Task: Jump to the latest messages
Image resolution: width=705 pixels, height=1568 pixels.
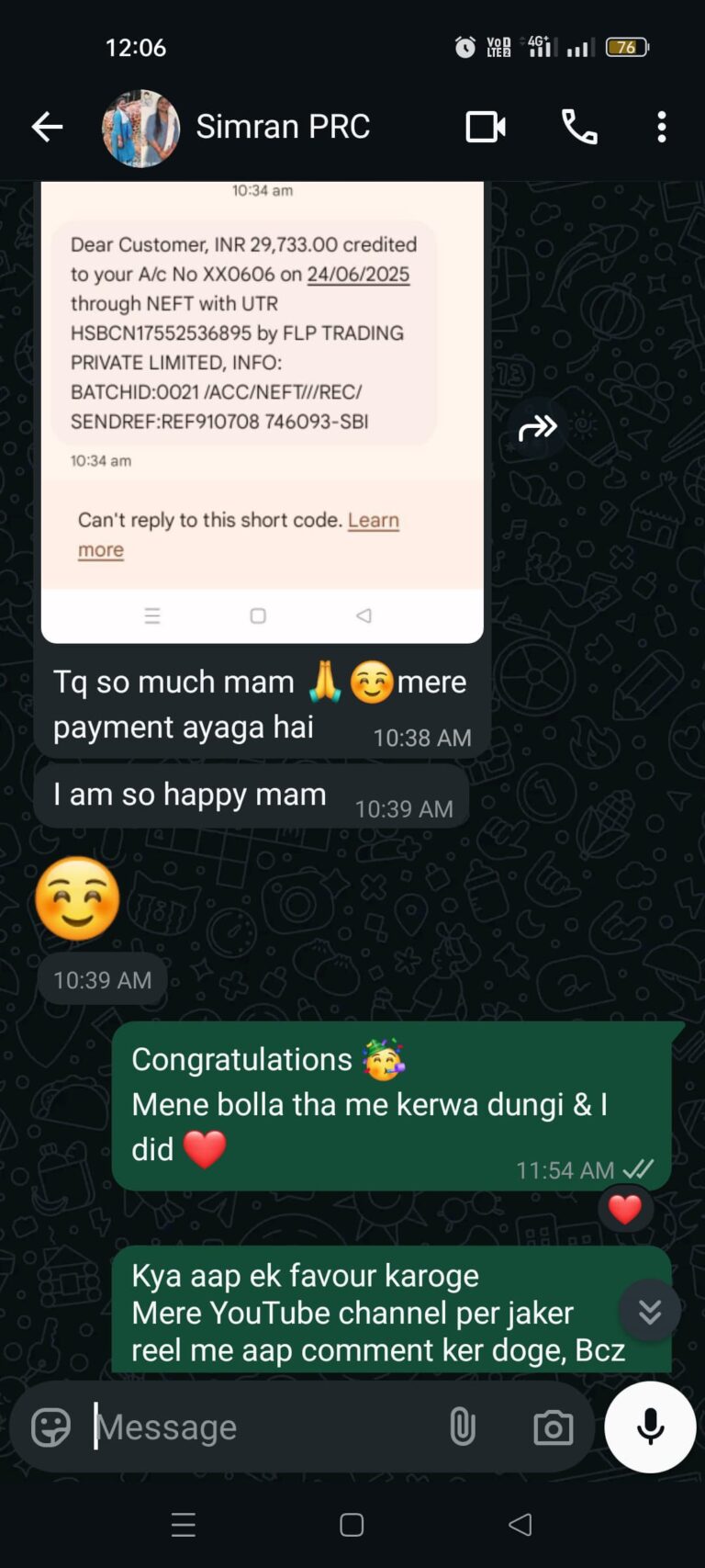Action: [x=649, y=1312]
